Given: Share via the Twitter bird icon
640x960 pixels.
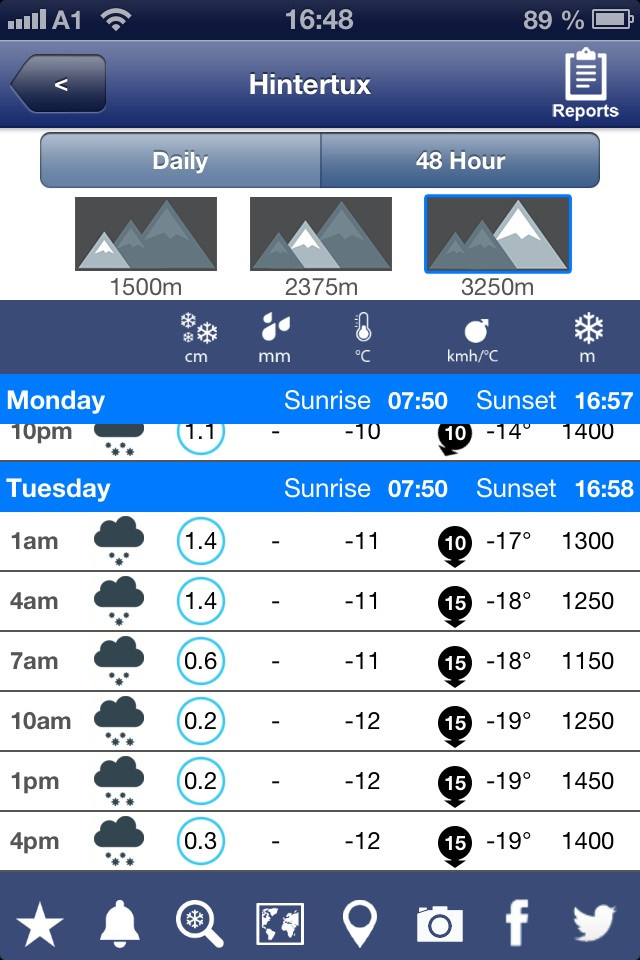Looking at the screenshot, I should (x=595, y=923).
